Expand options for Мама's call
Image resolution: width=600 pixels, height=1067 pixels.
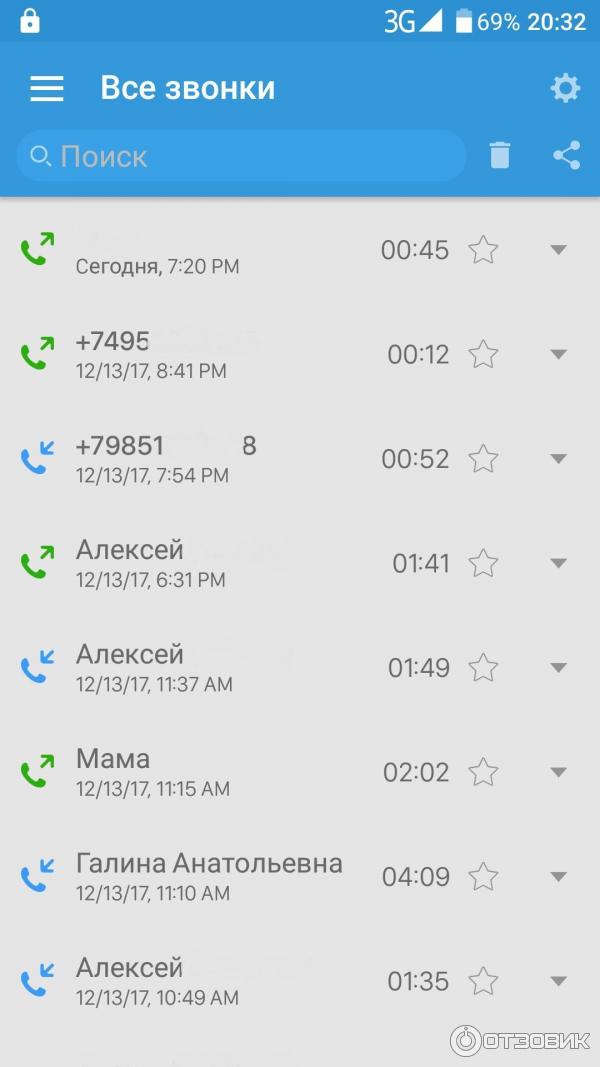(x=559, y=772)
